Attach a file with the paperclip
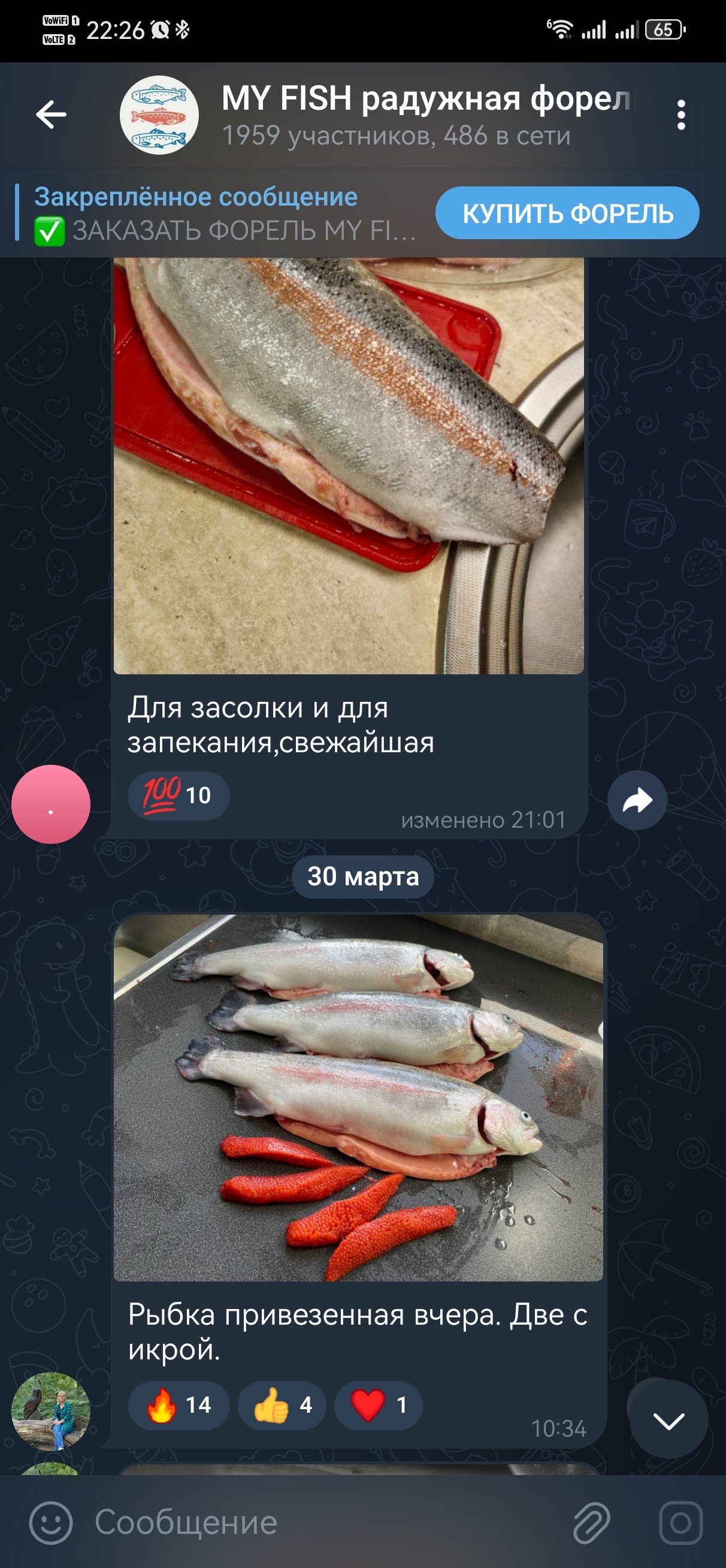726x1568 pixels. [x=591, y=1522]
